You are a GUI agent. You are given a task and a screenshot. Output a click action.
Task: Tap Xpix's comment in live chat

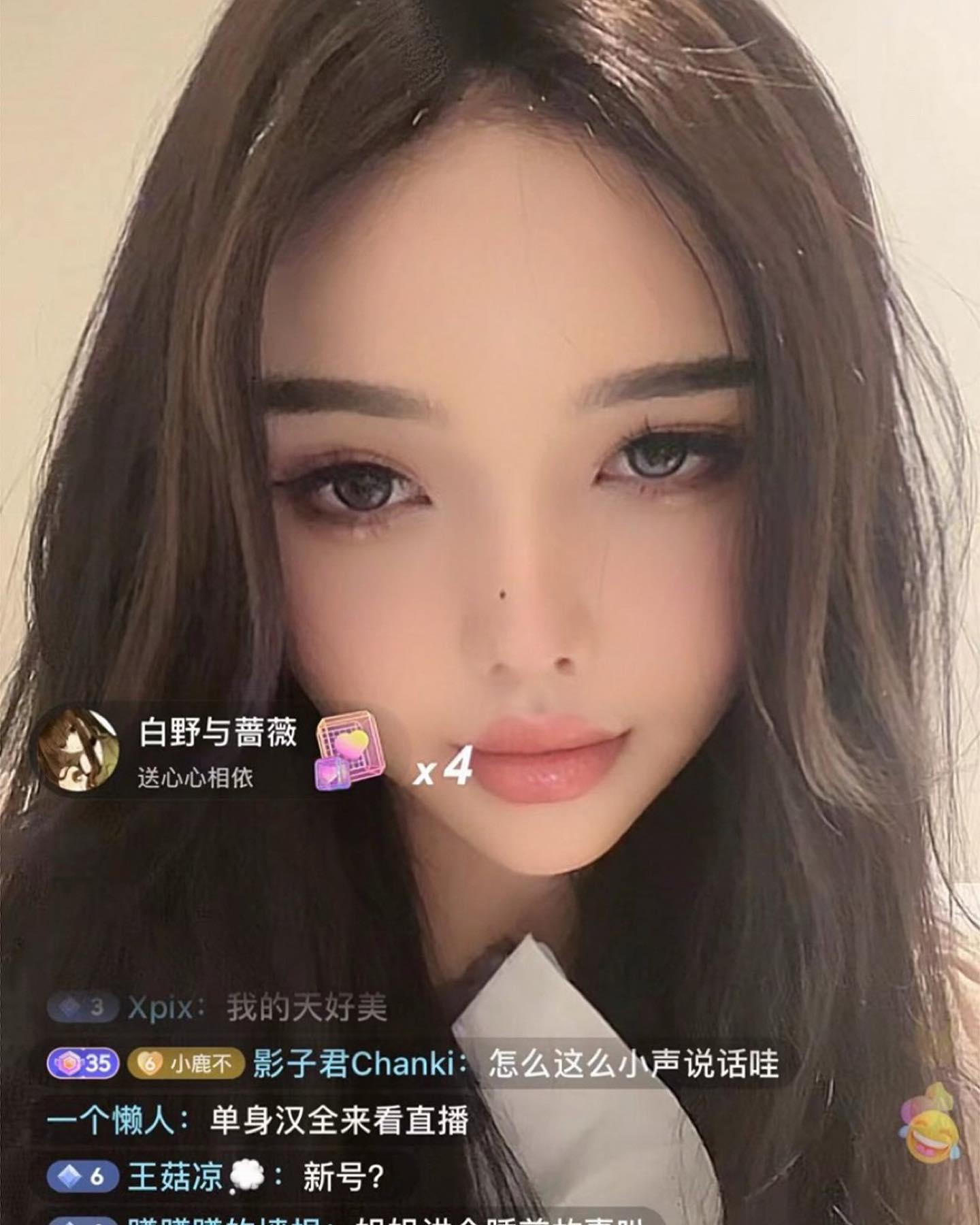218,1008
